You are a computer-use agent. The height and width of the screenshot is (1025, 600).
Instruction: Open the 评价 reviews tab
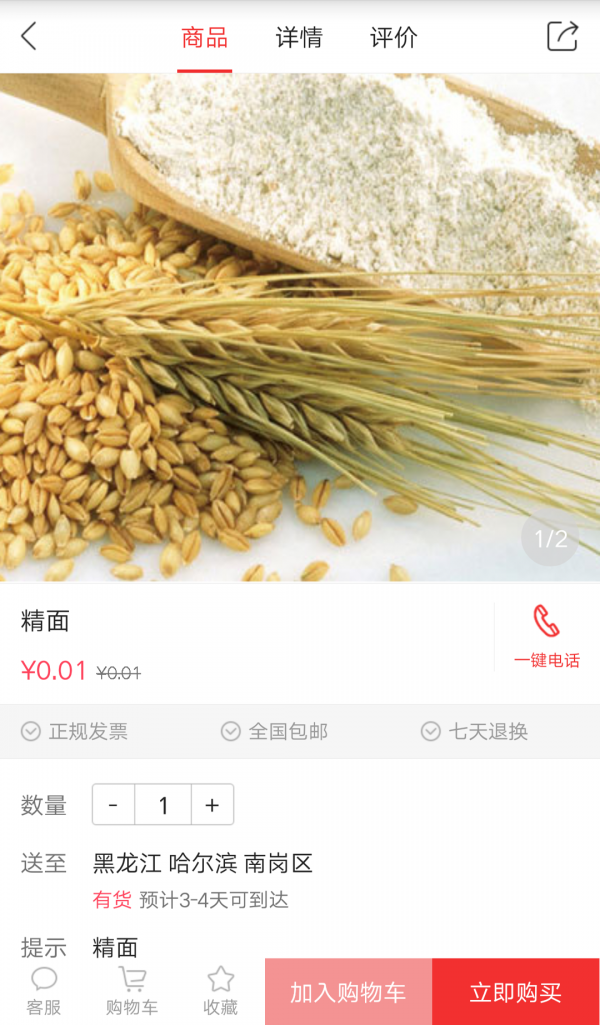point(393,39)
